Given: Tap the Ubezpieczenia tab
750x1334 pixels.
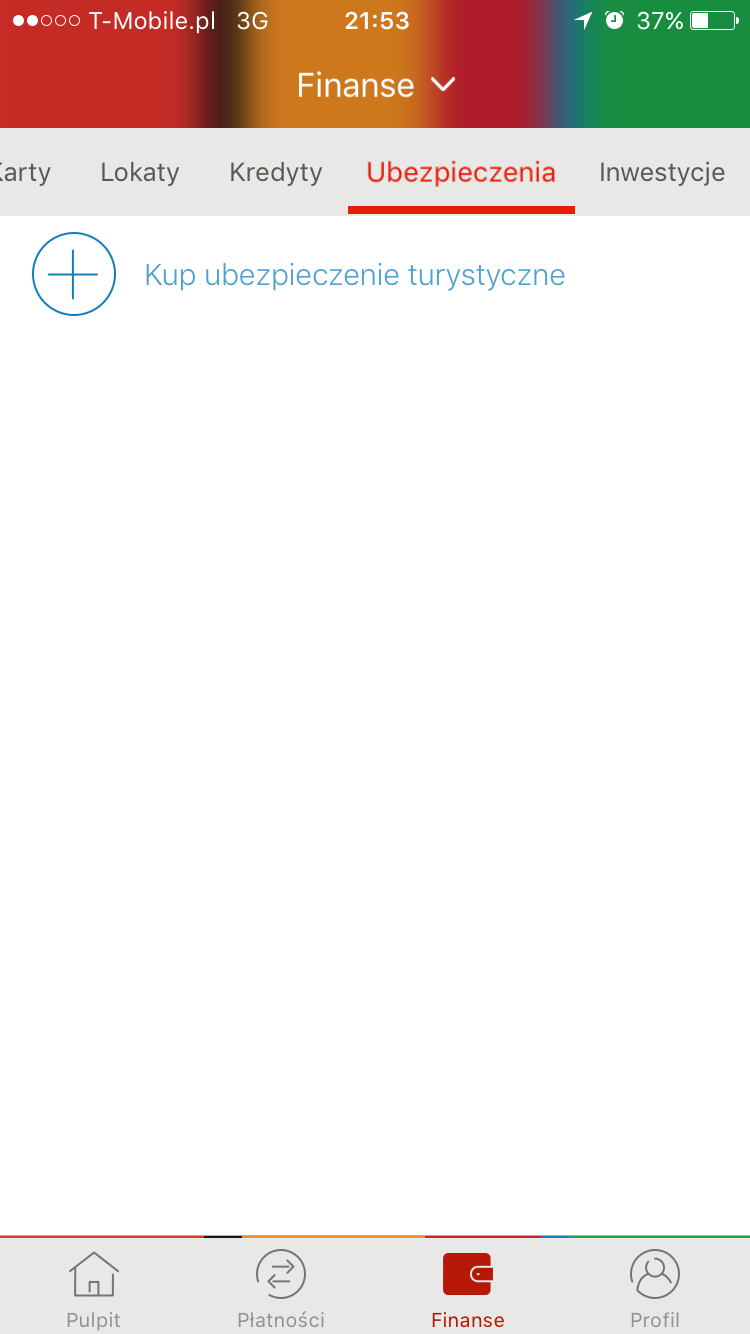Looking at the screenshot, I should [461, 172].
